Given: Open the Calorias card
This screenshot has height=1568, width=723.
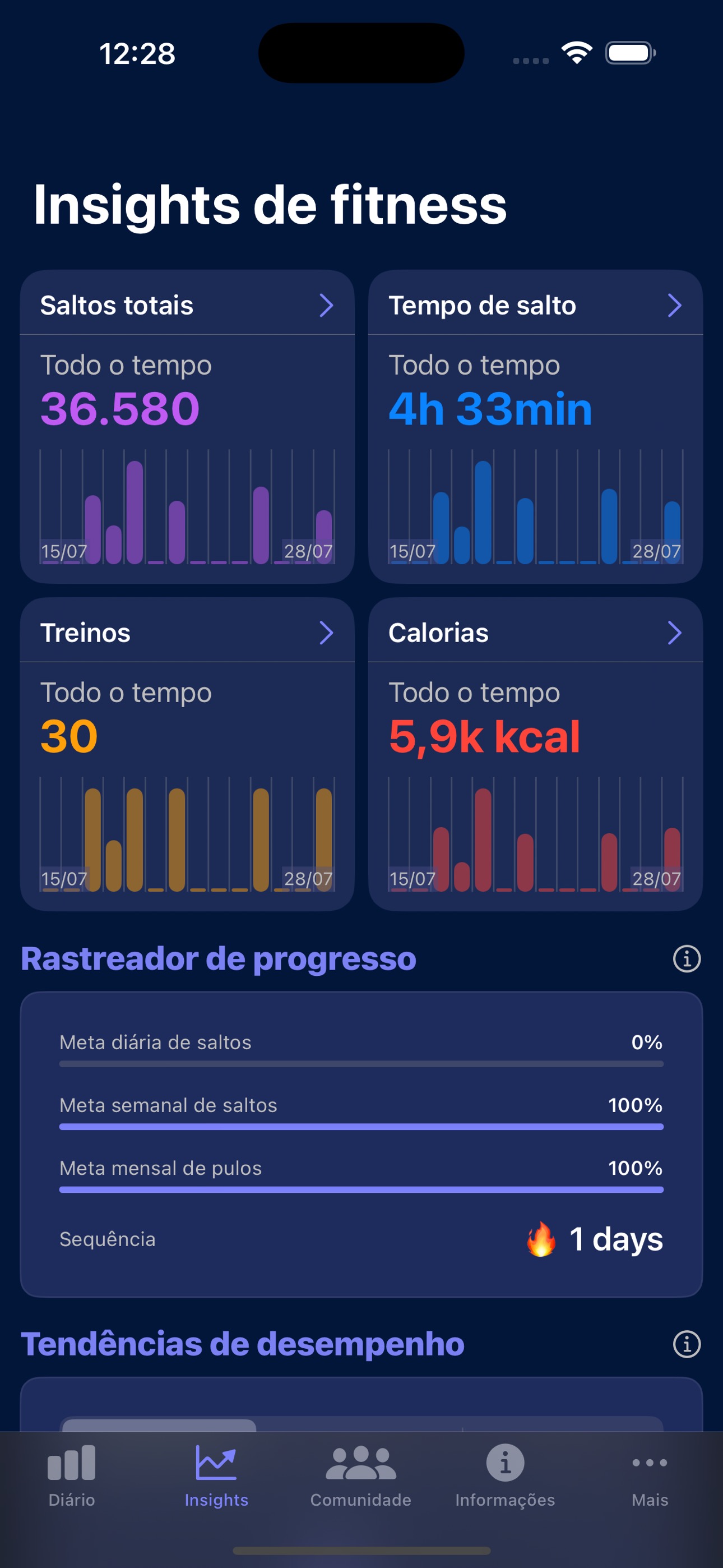Looking at the screenshot, I should coord(535,633).
